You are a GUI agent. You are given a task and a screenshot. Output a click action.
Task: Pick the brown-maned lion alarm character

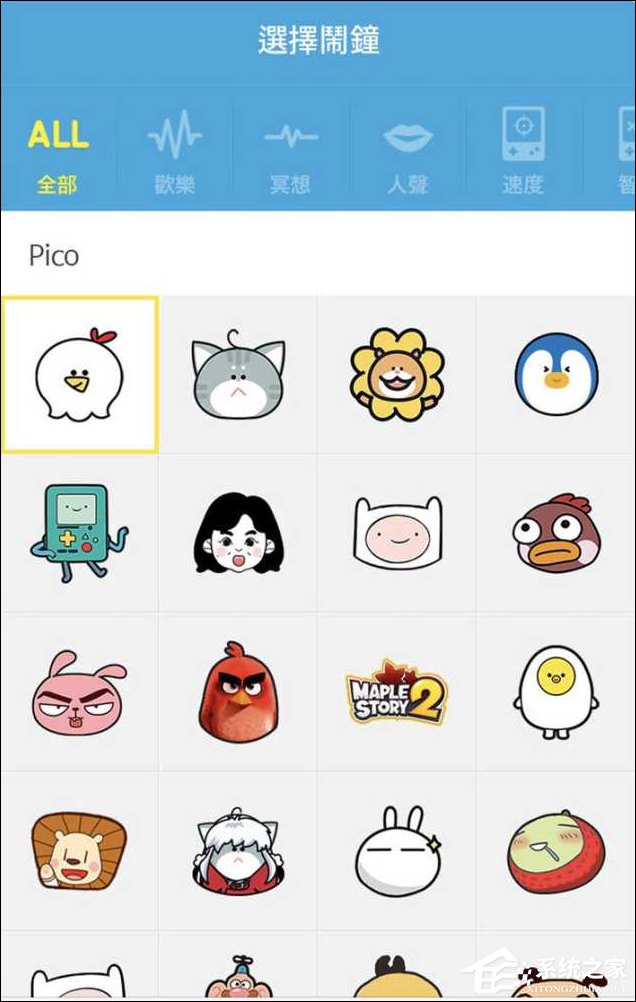[79, 851]
